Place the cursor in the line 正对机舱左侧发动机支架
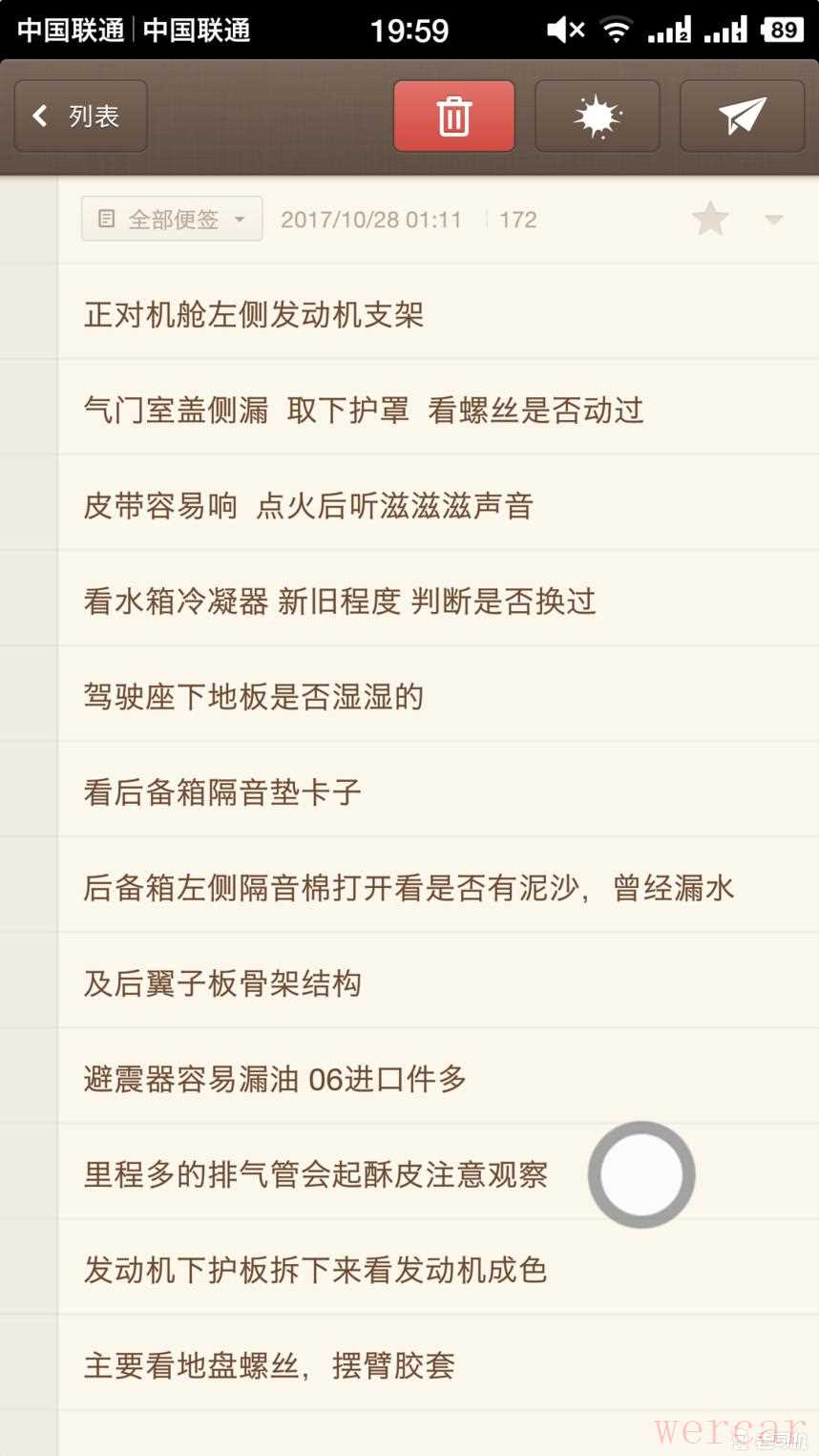Viewport: 819px width, 1456px height. click(x=254, y=315)
